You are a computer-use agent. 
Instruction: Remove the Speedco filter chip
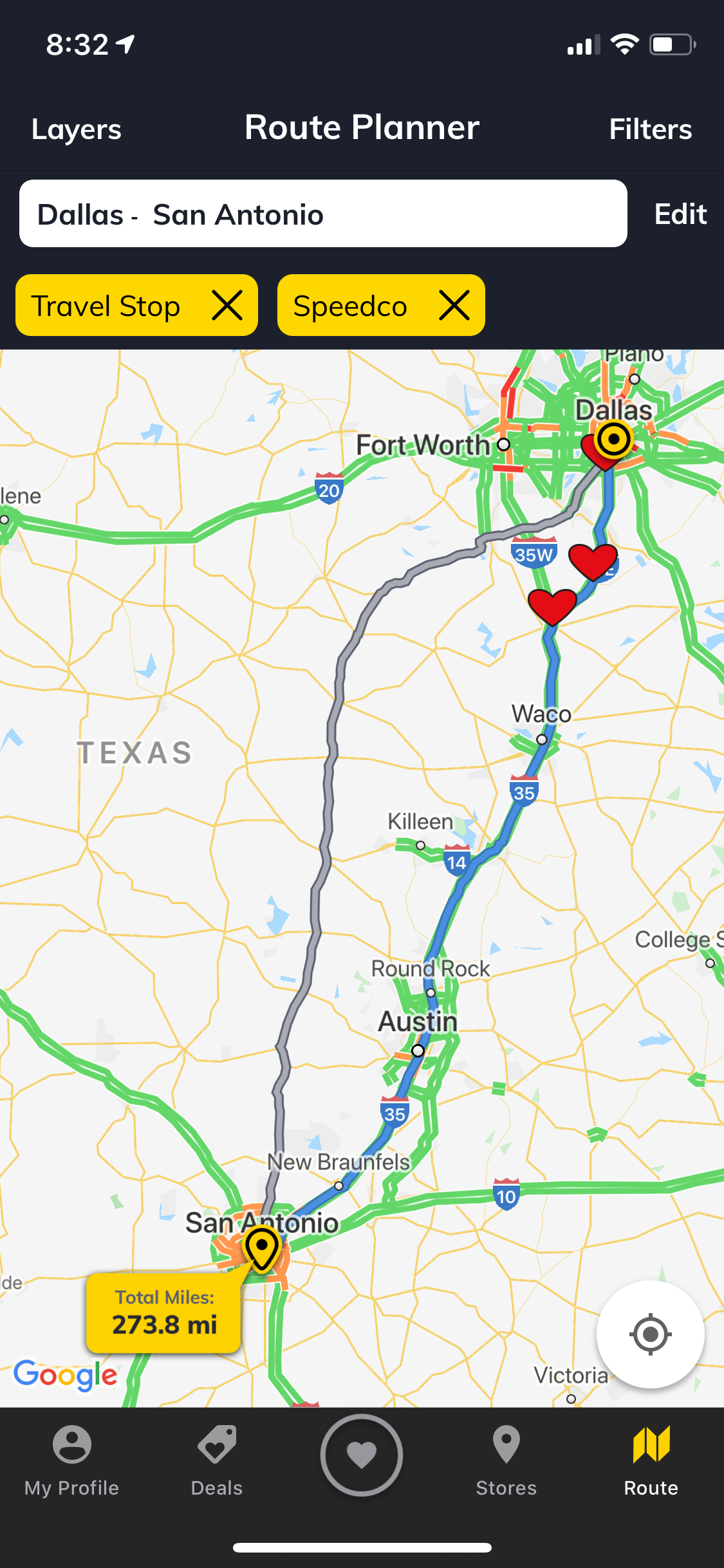[x=455, y=305]
